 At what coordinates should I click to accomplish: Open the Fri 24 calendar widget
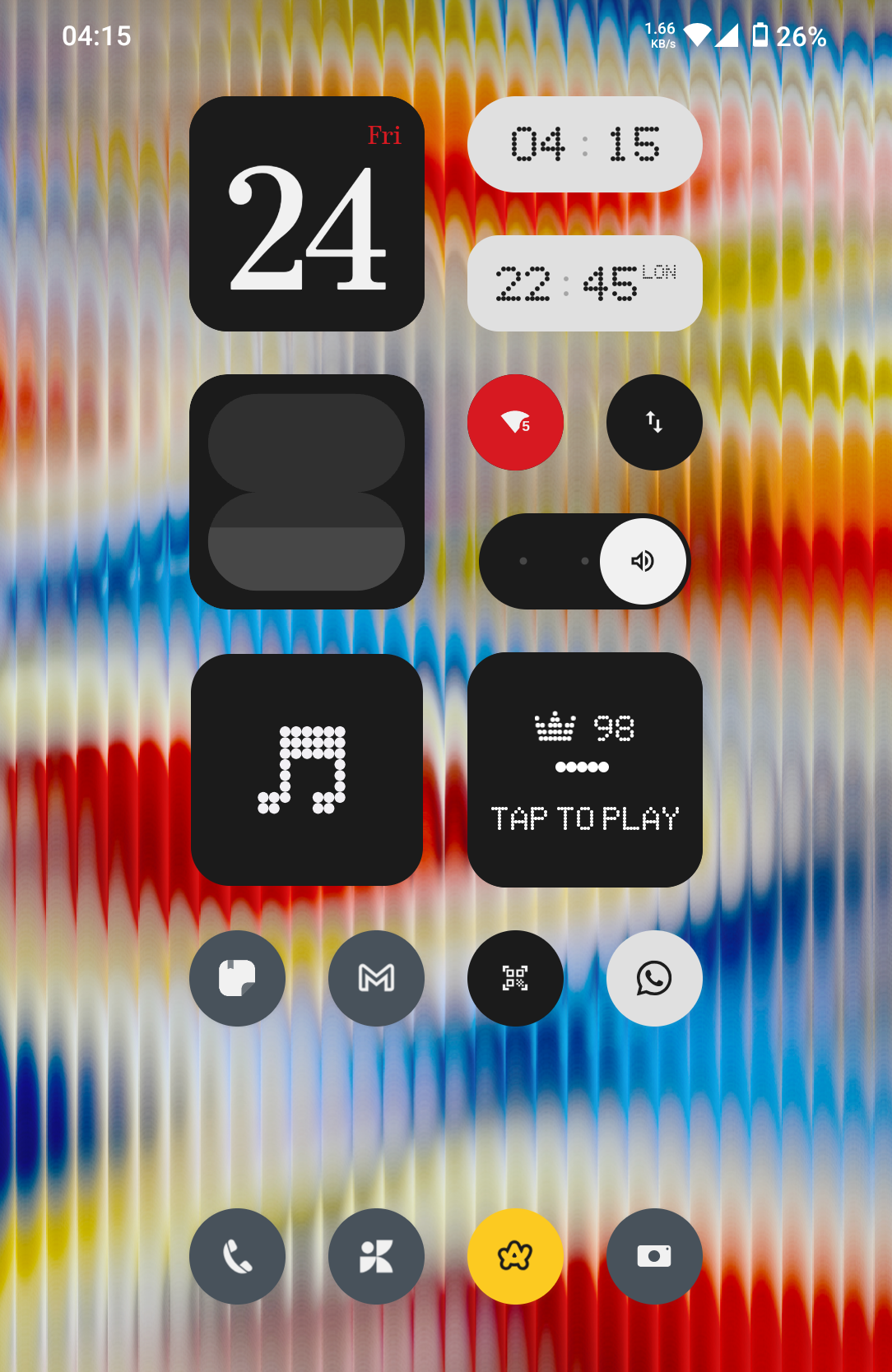point(307,214)
